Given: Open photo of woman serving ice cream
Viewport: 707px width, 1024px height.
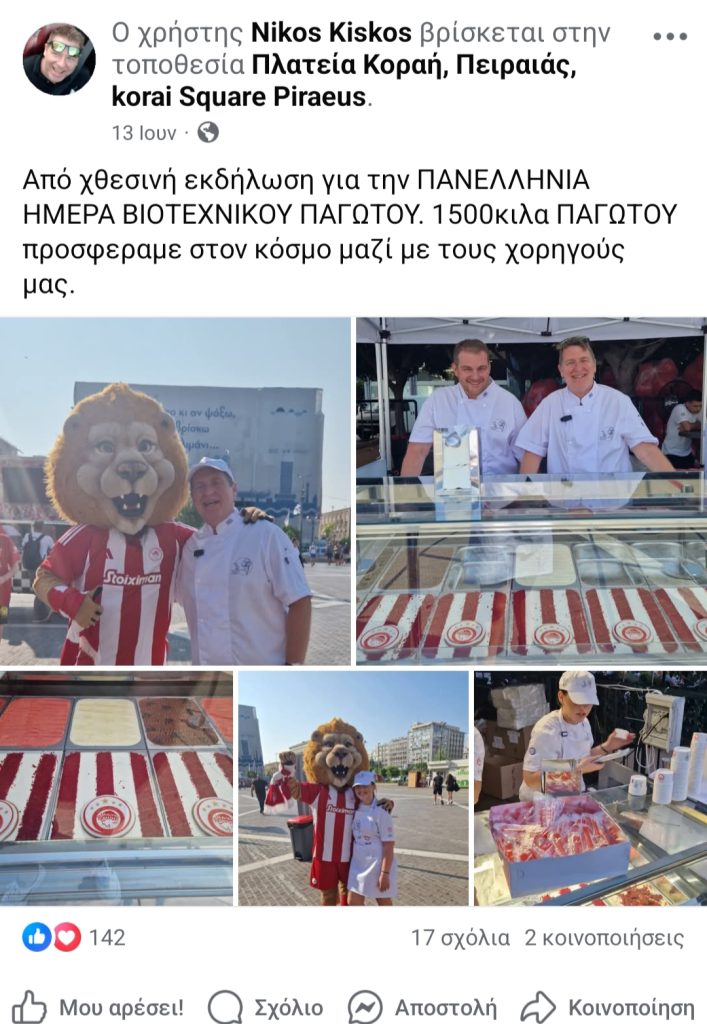Looking at the screenshot, I should coord(590,787).
